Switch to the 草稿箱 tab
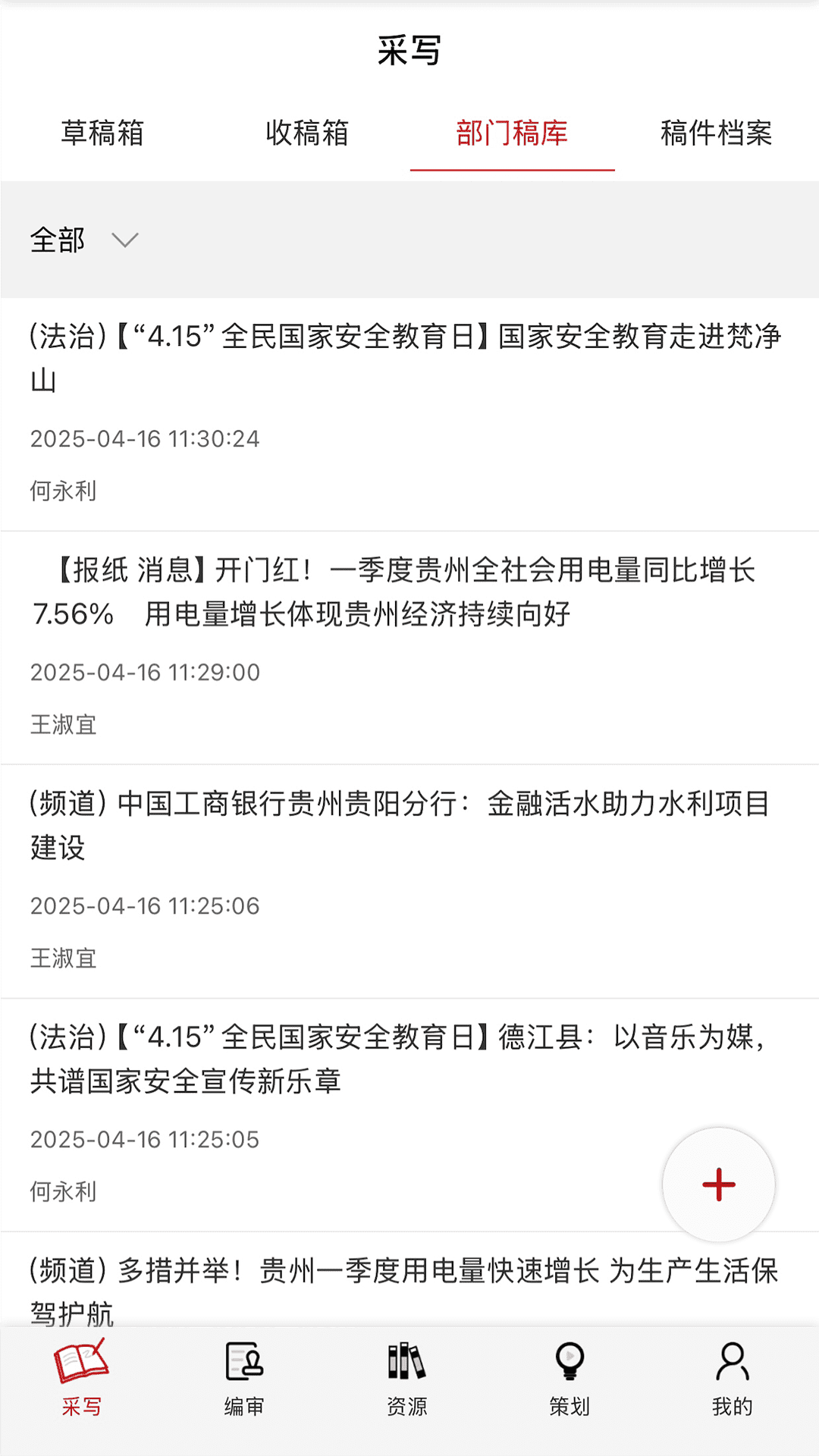Image resolution: width=819 pixels, height=1456 pixels. [104, 133]
